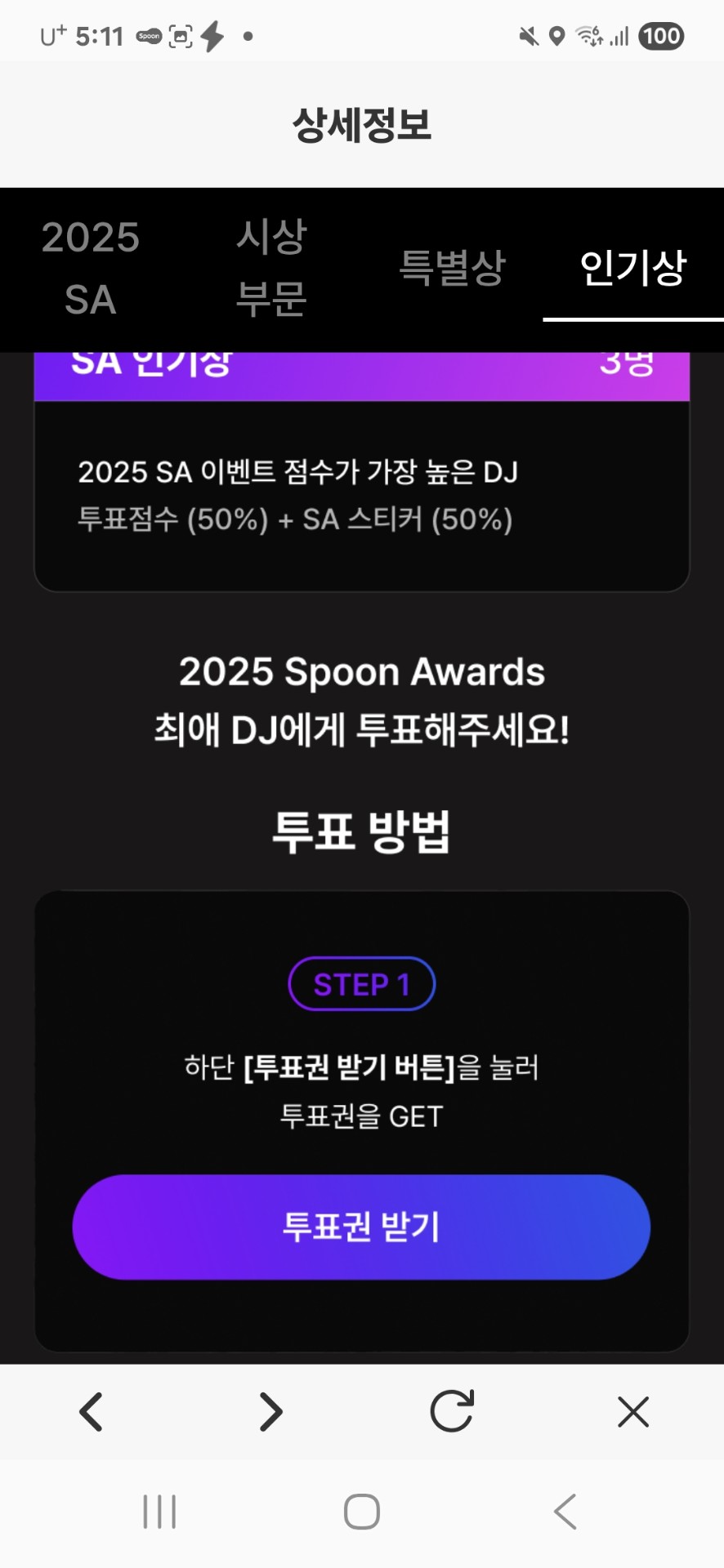The image size is (724, 1568).
Task: Tap the 상세정보 page title
Action: 362,124
